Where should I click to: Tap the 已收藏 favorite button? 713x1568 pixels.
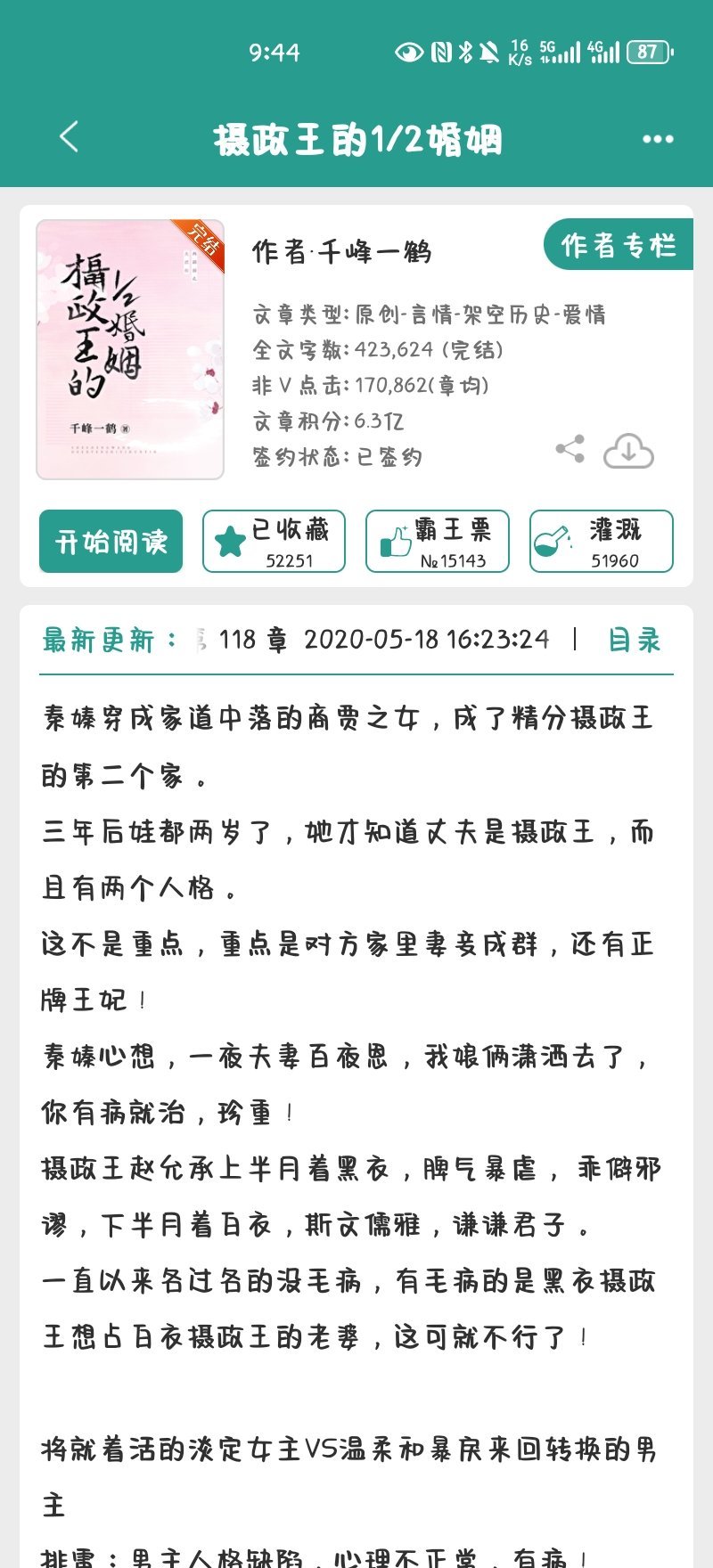point(274,542)
